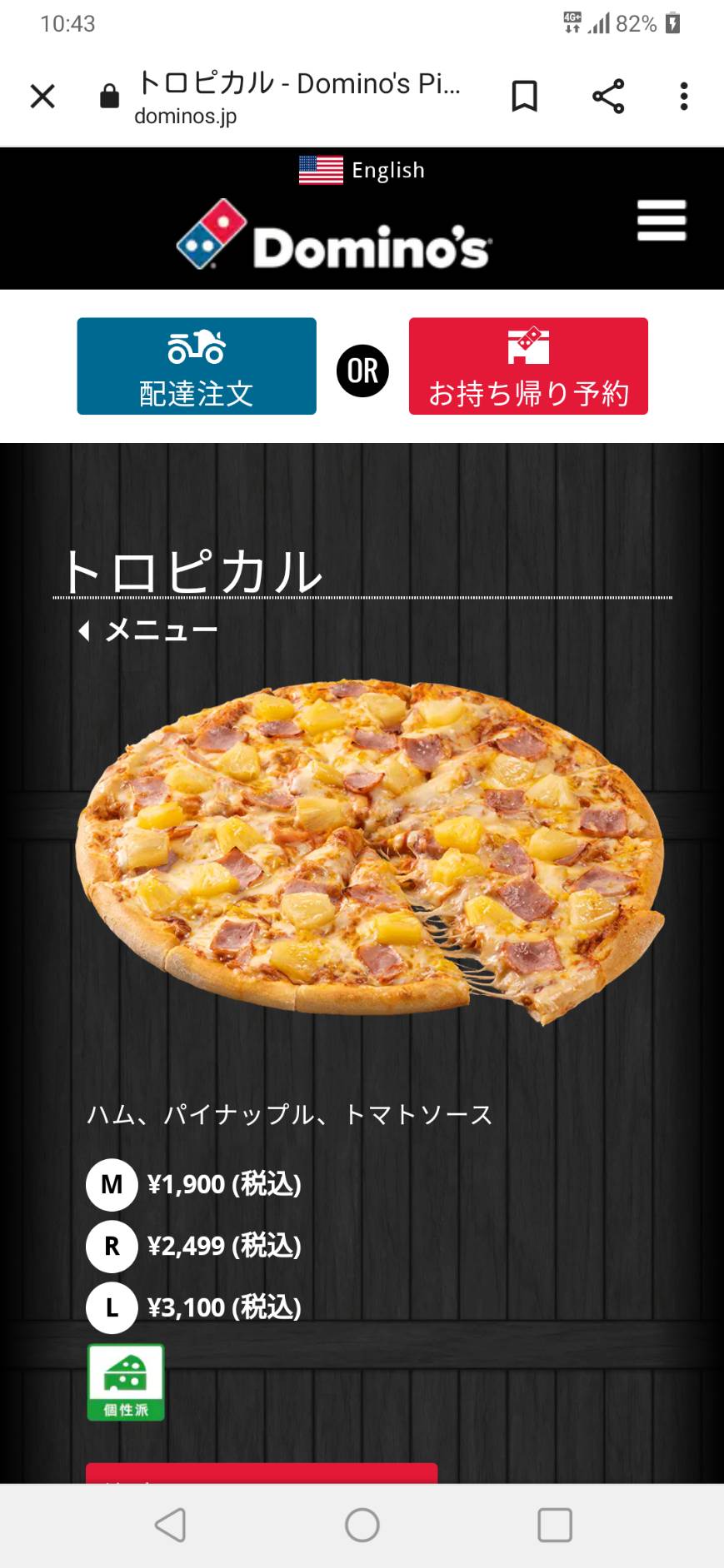Switch the site language to English
Viewport: 724px width, 1568px height.
pos(362,170)
